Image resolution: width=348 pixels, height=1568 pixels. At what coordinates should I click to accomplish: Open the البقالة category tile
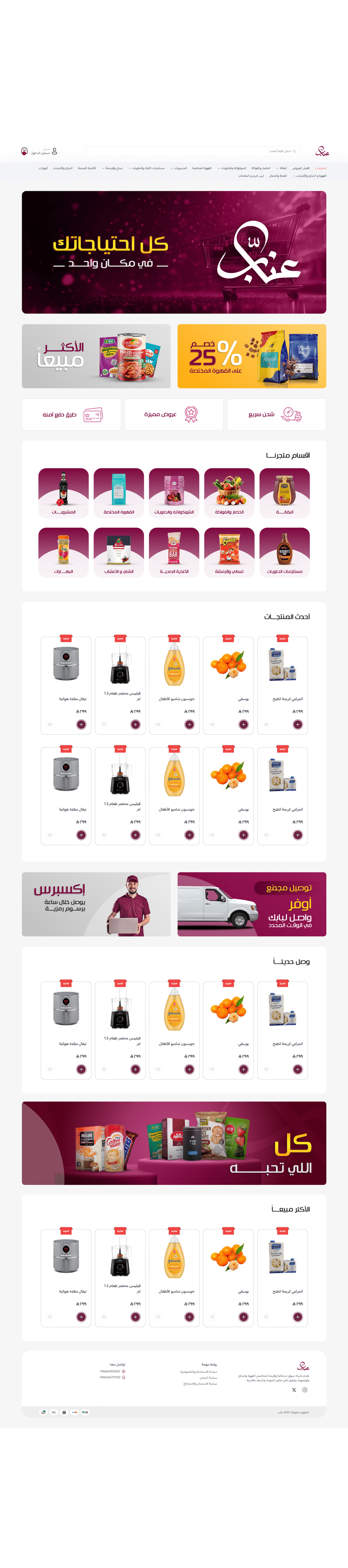coord(284,493)
